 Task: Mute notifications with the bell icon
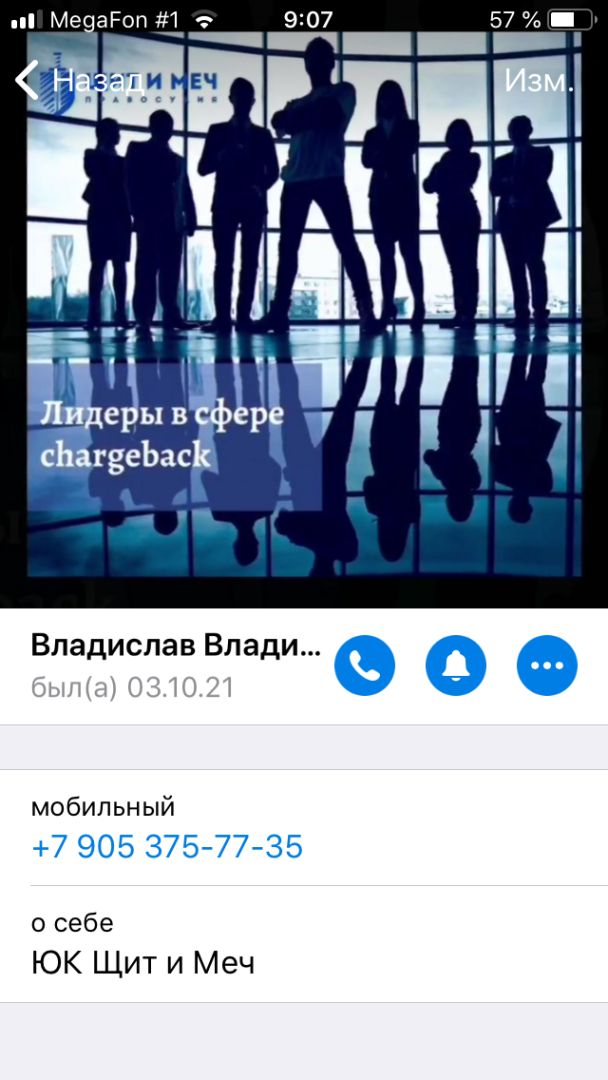[456, 665]
